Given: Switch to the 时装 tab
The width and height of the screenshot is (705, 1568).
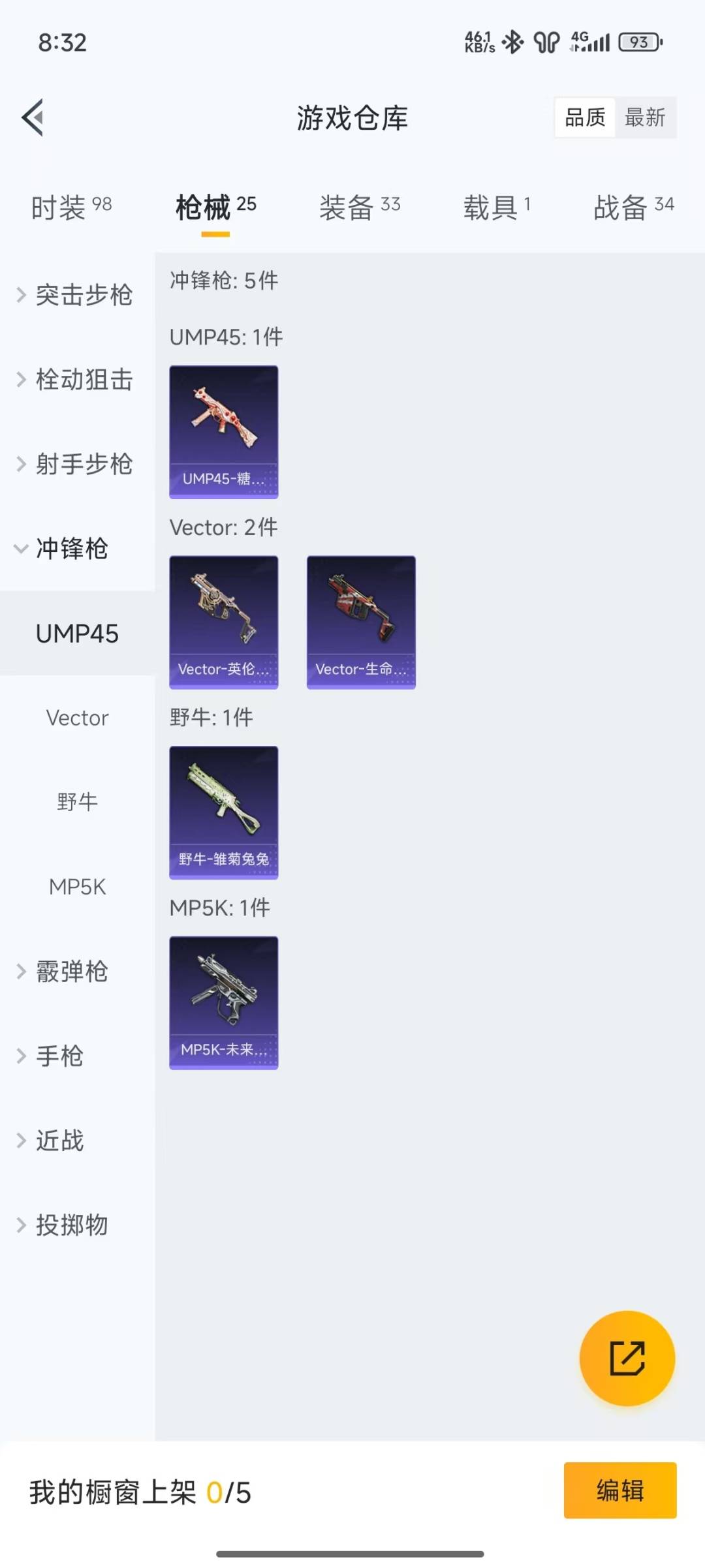Looking at the screenshot, I should tap(71, 208).
